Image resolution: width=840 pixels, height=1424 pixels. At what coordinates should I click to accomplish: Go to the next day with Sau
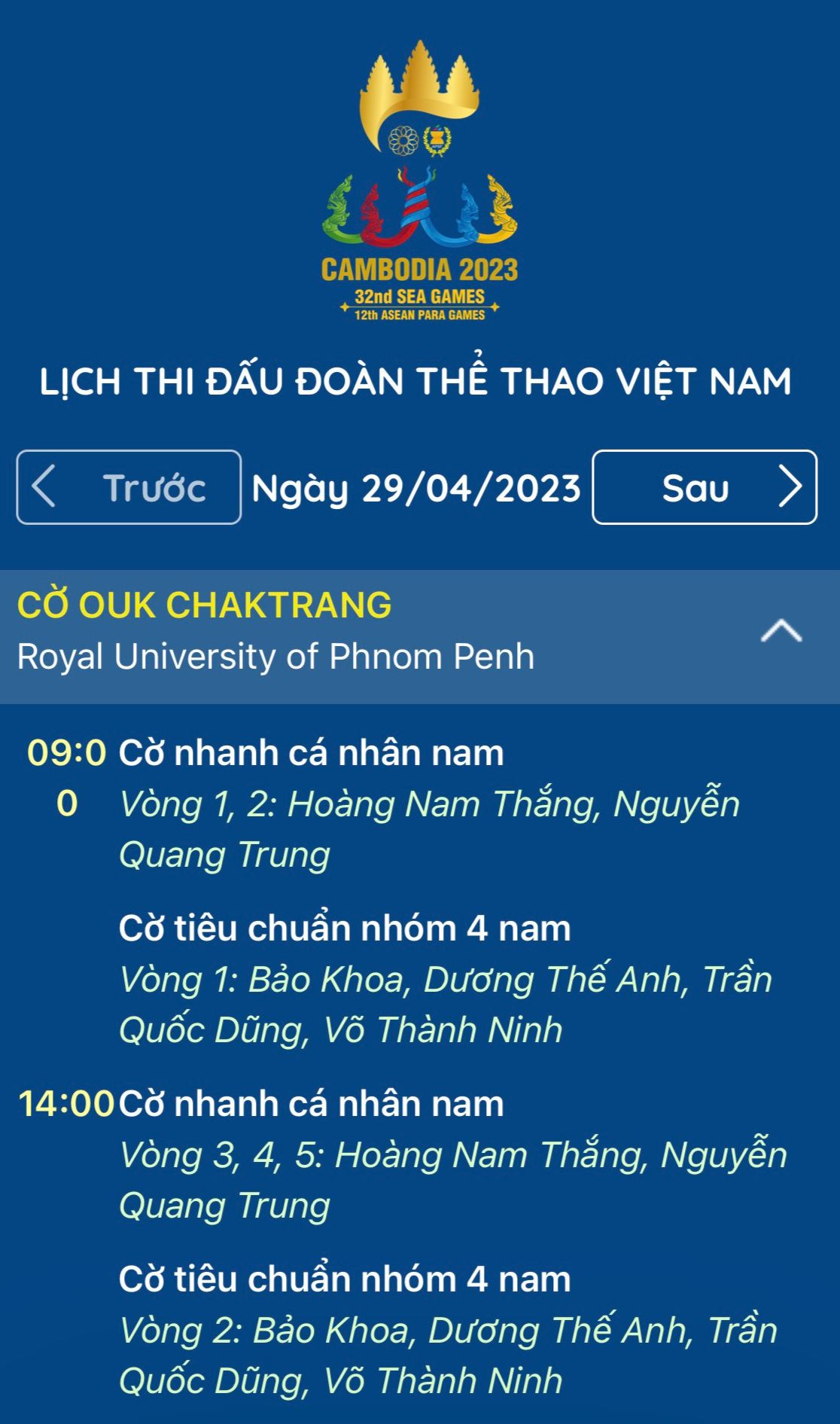click(704, 487)
